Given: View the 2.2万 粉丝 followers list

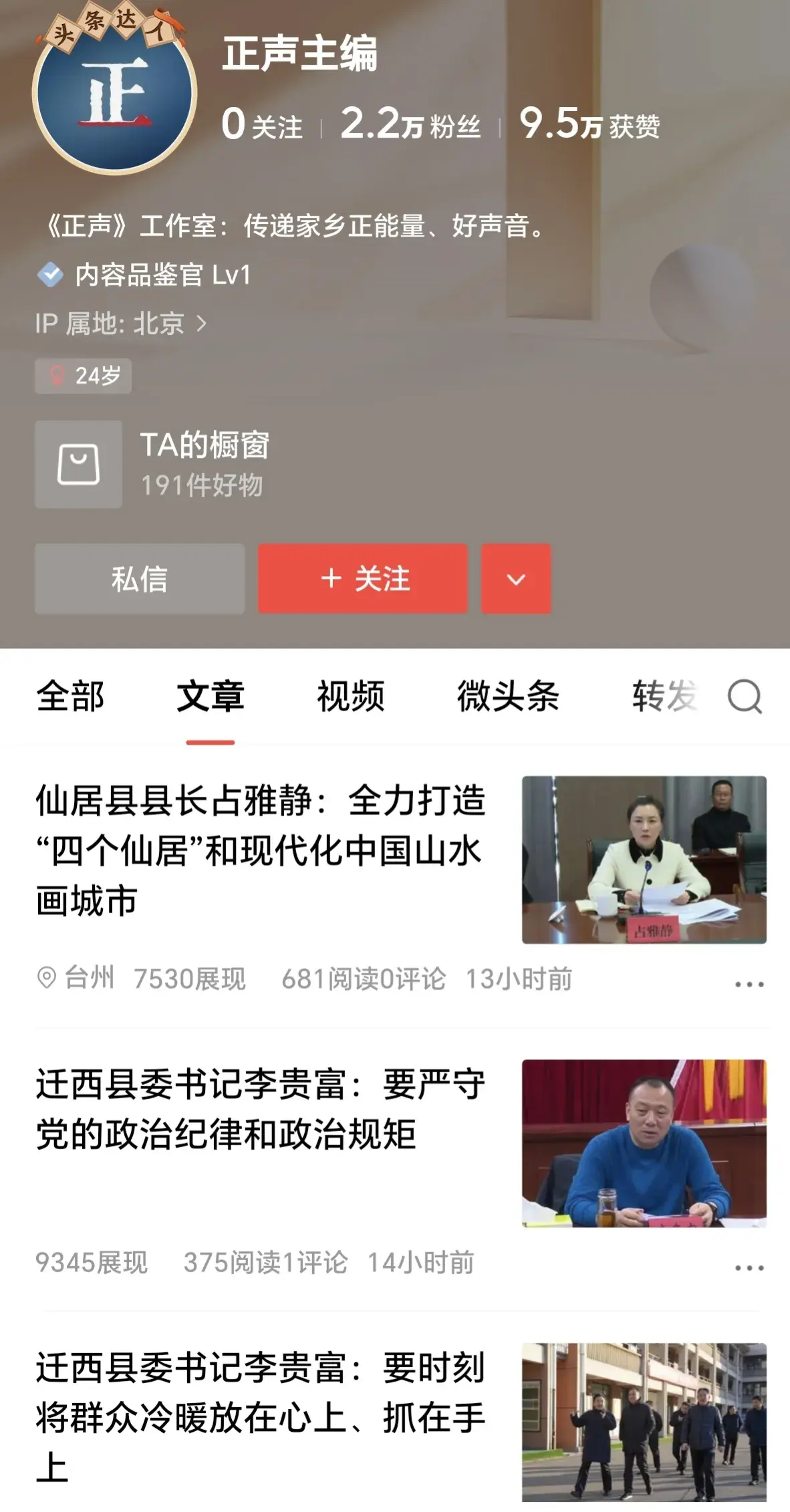Looking at the screenshot, I should pyautogui.click(x=410, y=124).
